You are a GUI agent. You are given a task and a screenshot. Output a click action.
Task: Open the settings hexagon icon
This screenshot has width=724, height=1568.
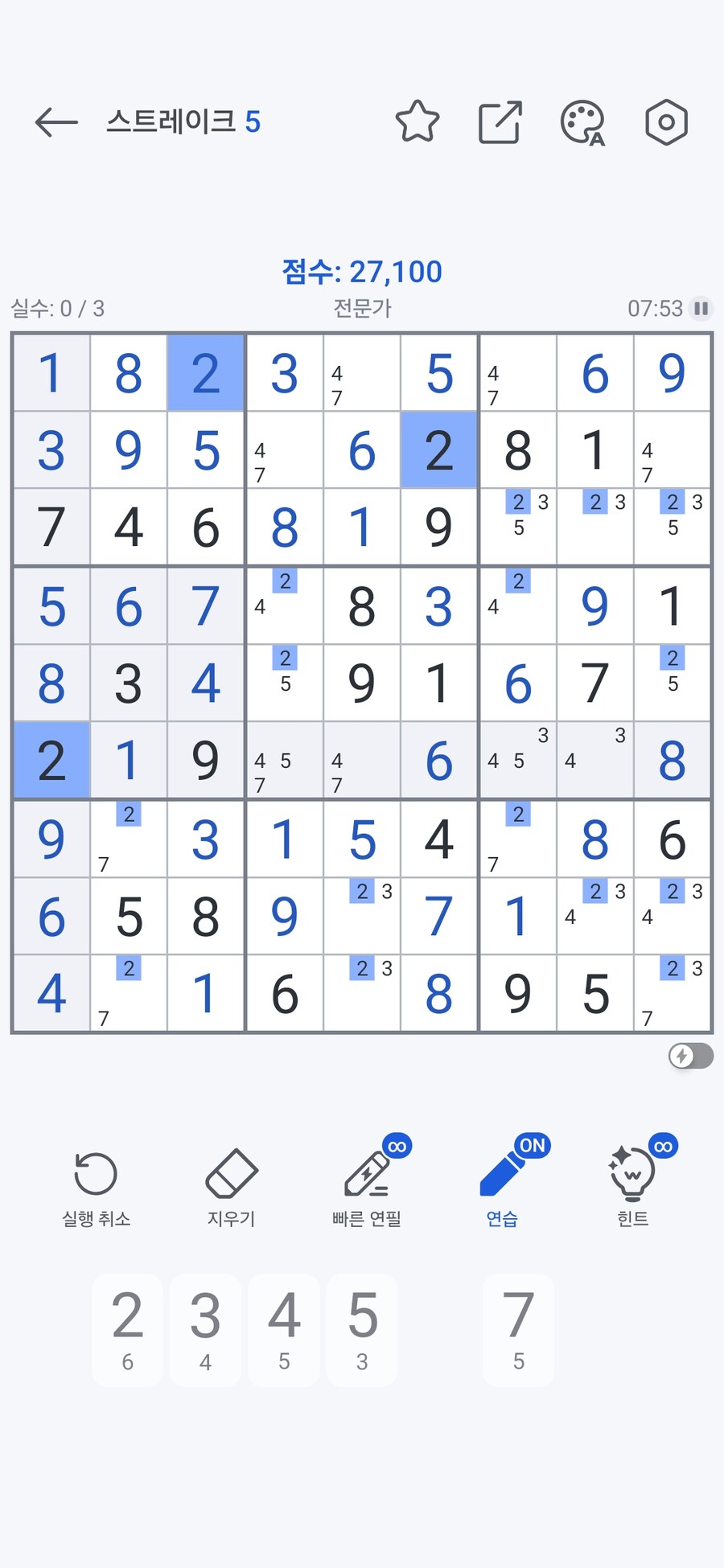[x=666, y=122]
